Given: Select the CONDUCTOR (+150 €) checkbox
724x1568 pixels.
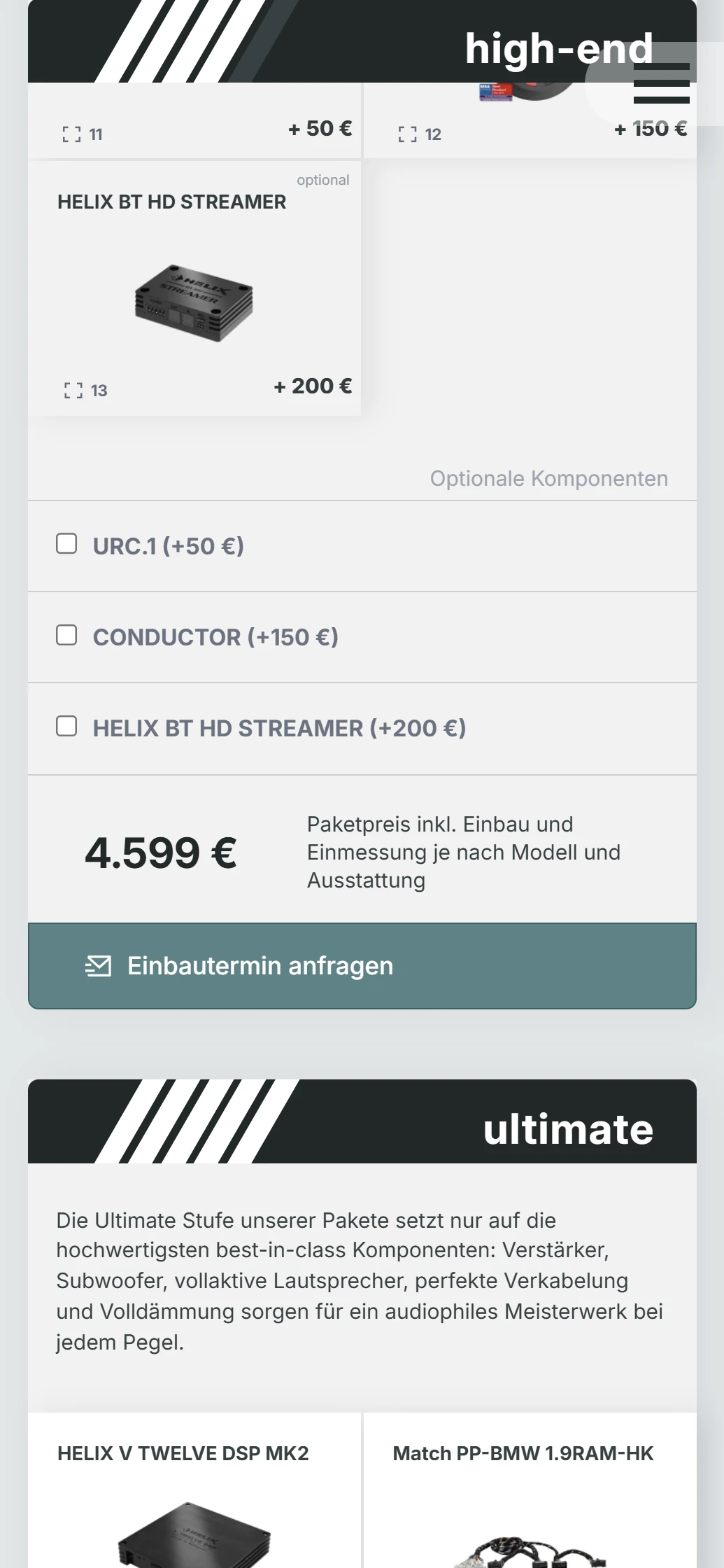Looking at the screenshot, I should point(66,635).
